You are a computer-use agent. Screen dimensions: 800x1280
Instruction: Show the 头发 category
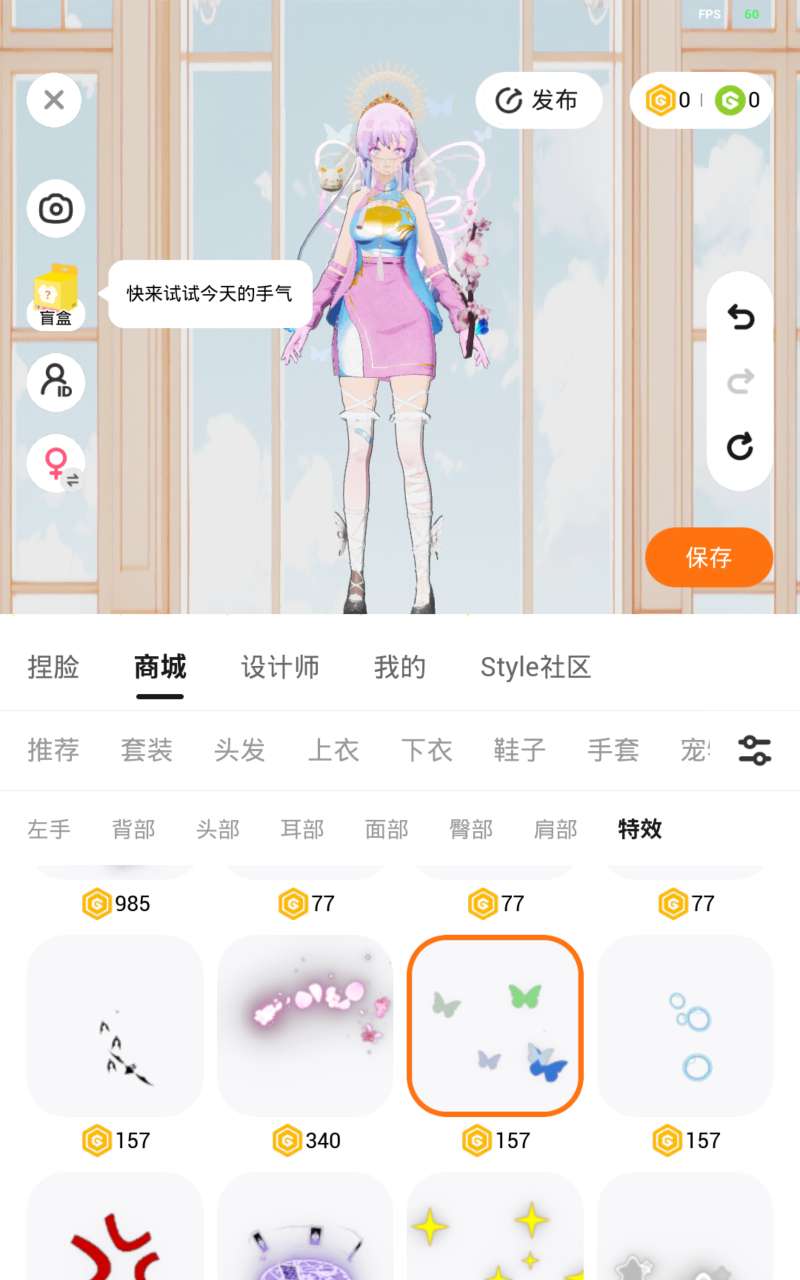pyautogui.click(x=240, y=750)
